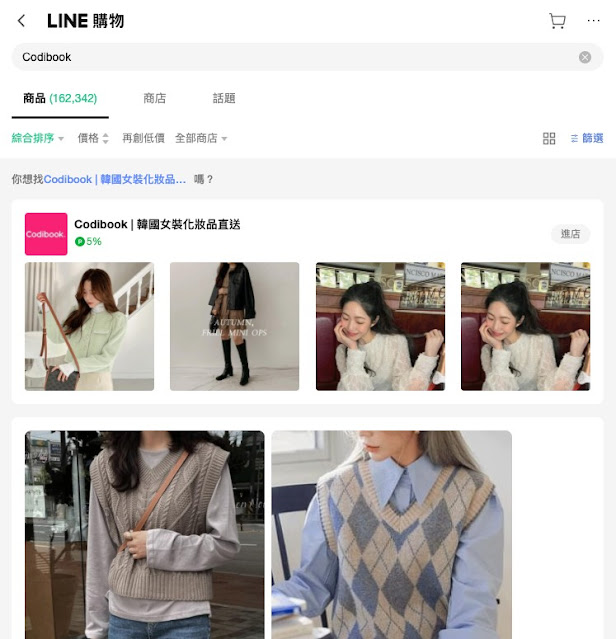Follow the suggested Codibook search link
Image resolution: width=616 pixels, height=639 pixels.
point(114,179)
